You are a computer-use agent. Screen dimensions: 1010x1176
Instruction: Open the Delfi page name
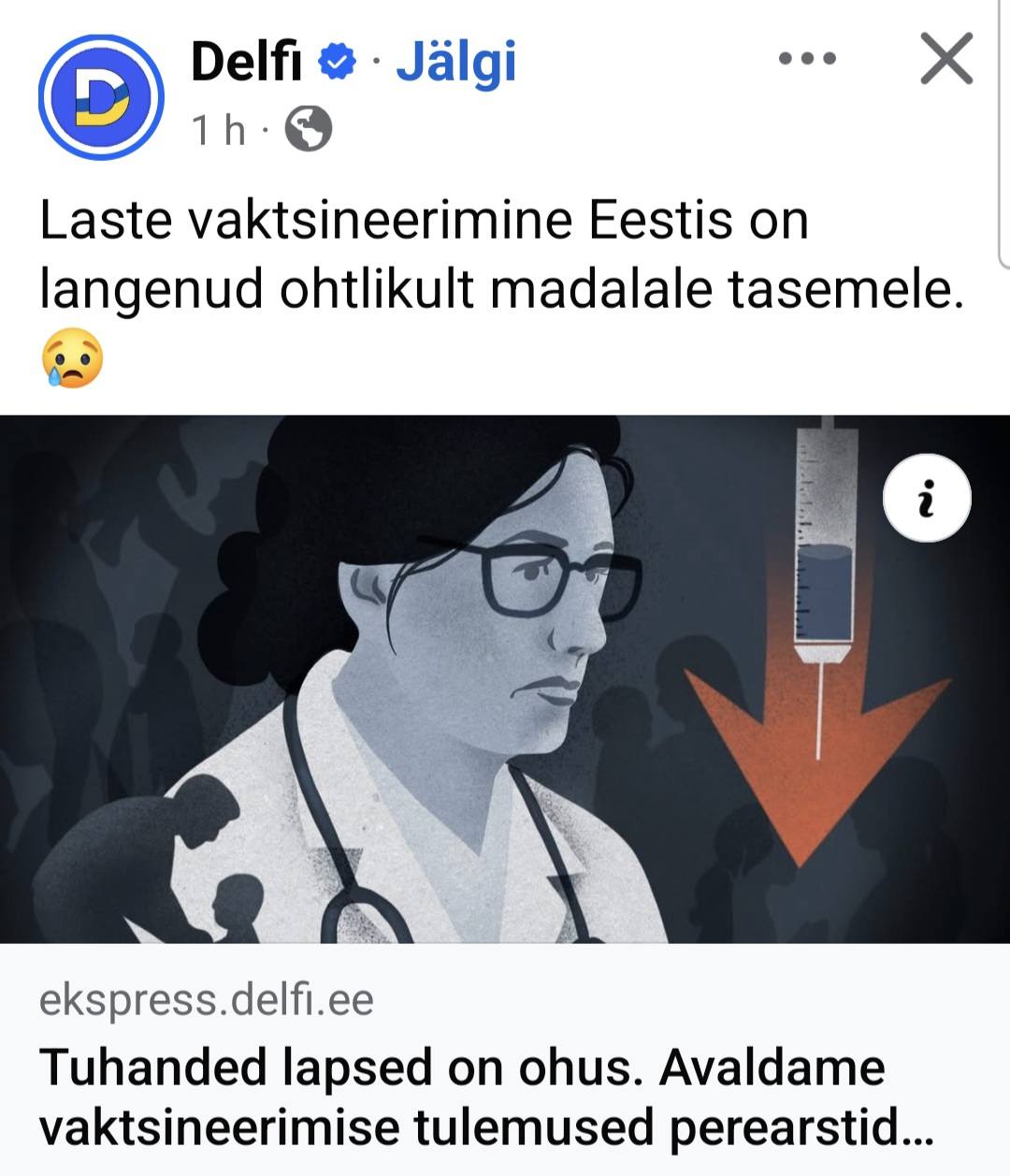click(246, 62)
